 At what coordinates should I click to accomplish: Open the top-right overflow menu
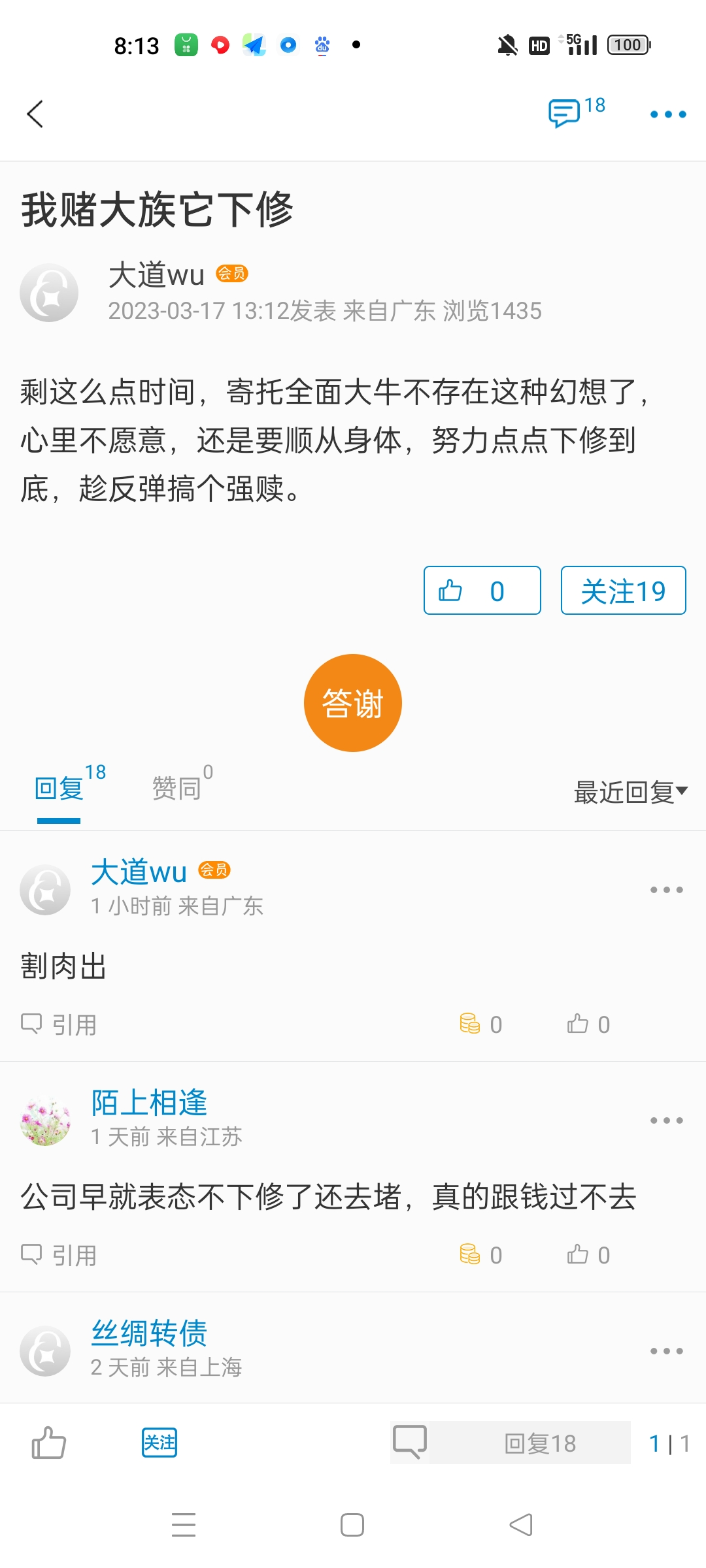(x=667, y=114)
